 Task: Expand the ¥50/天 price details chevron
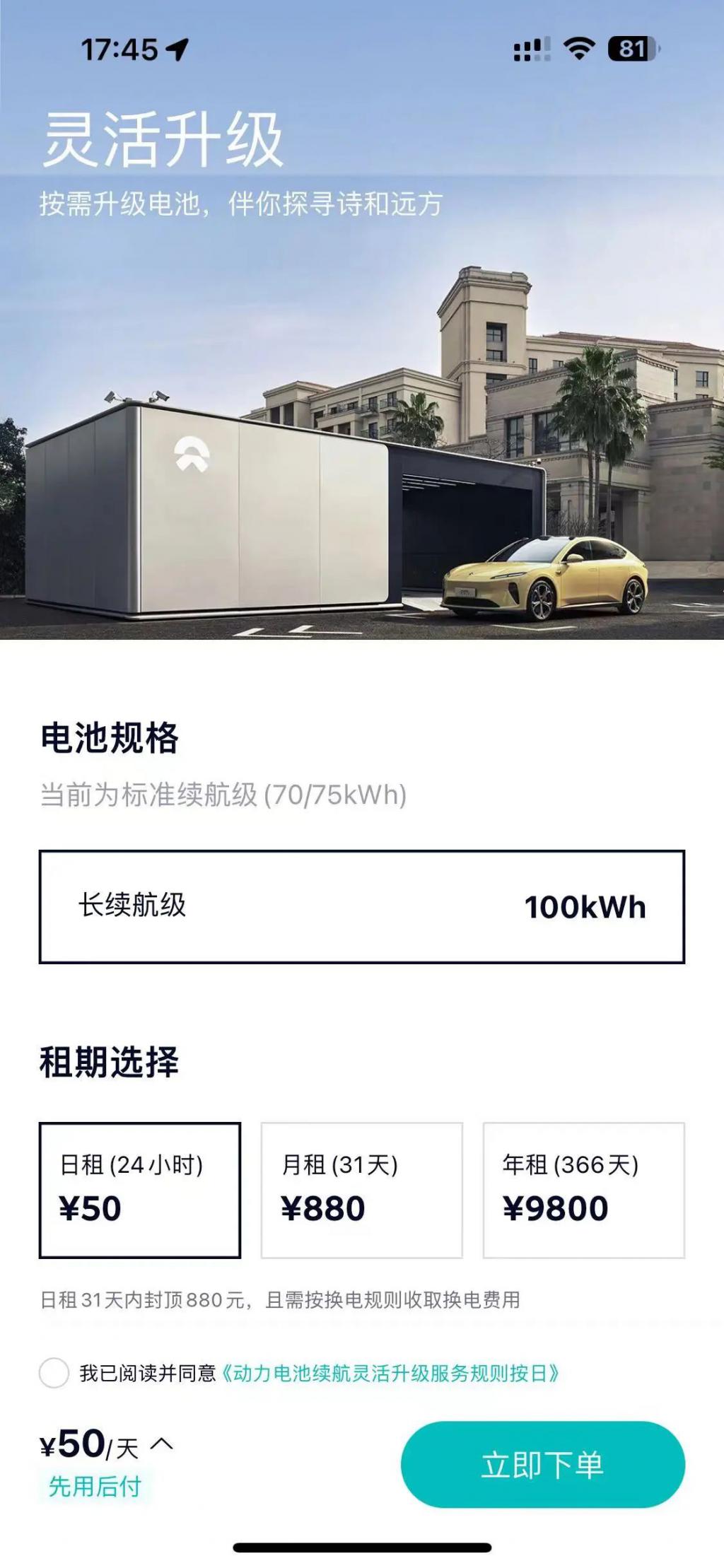click(161, 1443)
